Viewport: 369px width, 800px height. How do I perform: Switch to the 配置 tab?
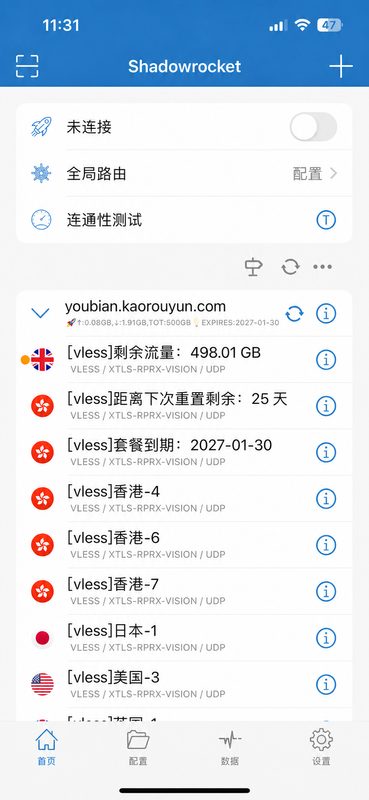138,747
